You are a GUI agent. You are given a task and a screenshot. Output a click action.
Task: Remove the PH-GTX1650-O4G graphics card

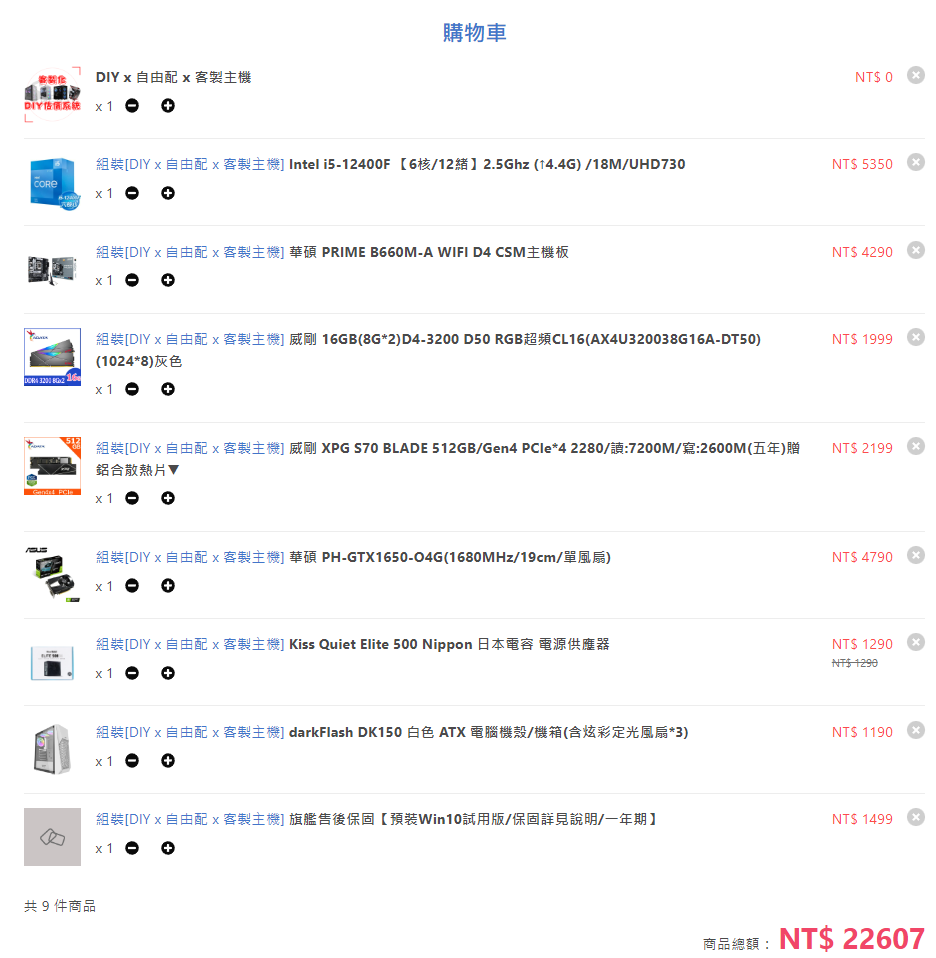coord(915,555)
